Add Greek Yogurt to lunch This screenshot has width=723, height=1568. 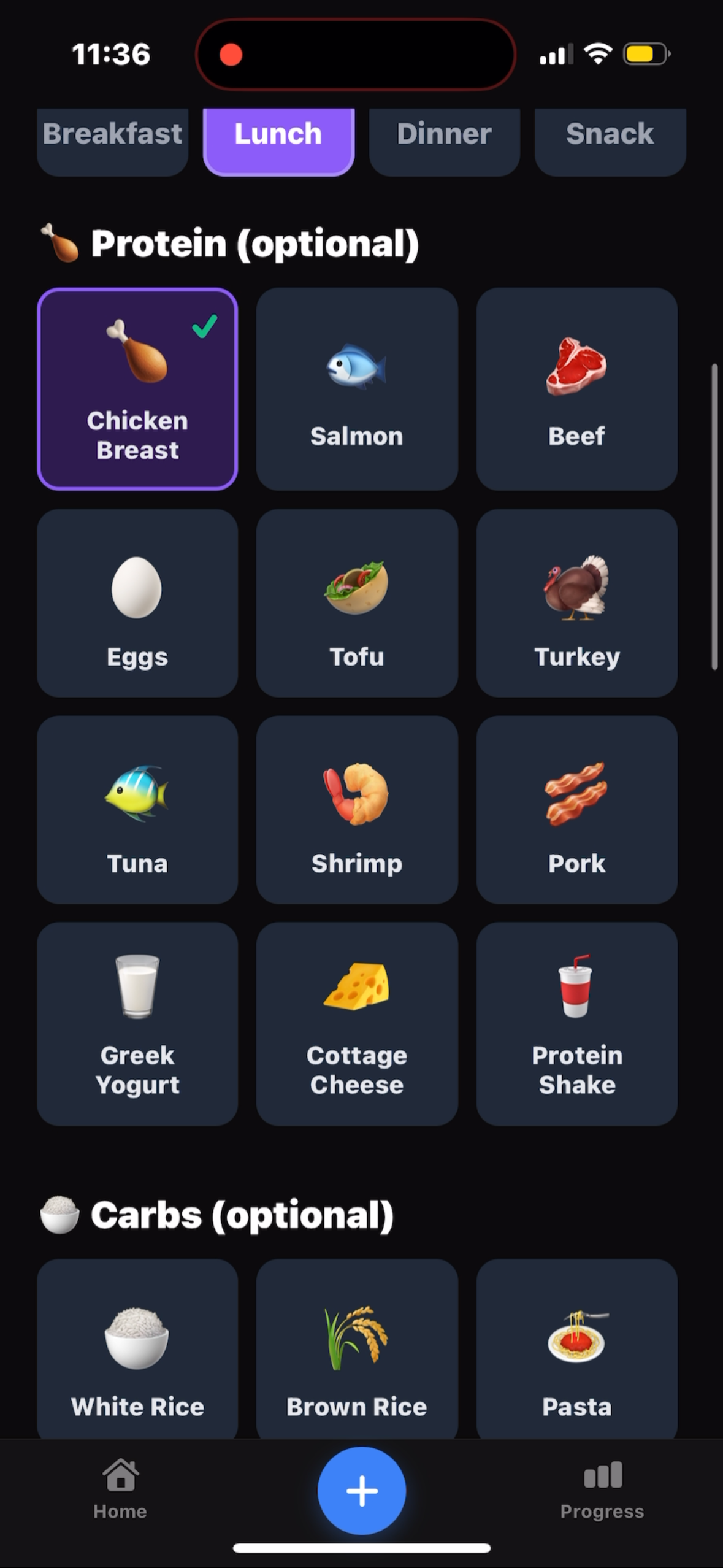(137, 1023)
